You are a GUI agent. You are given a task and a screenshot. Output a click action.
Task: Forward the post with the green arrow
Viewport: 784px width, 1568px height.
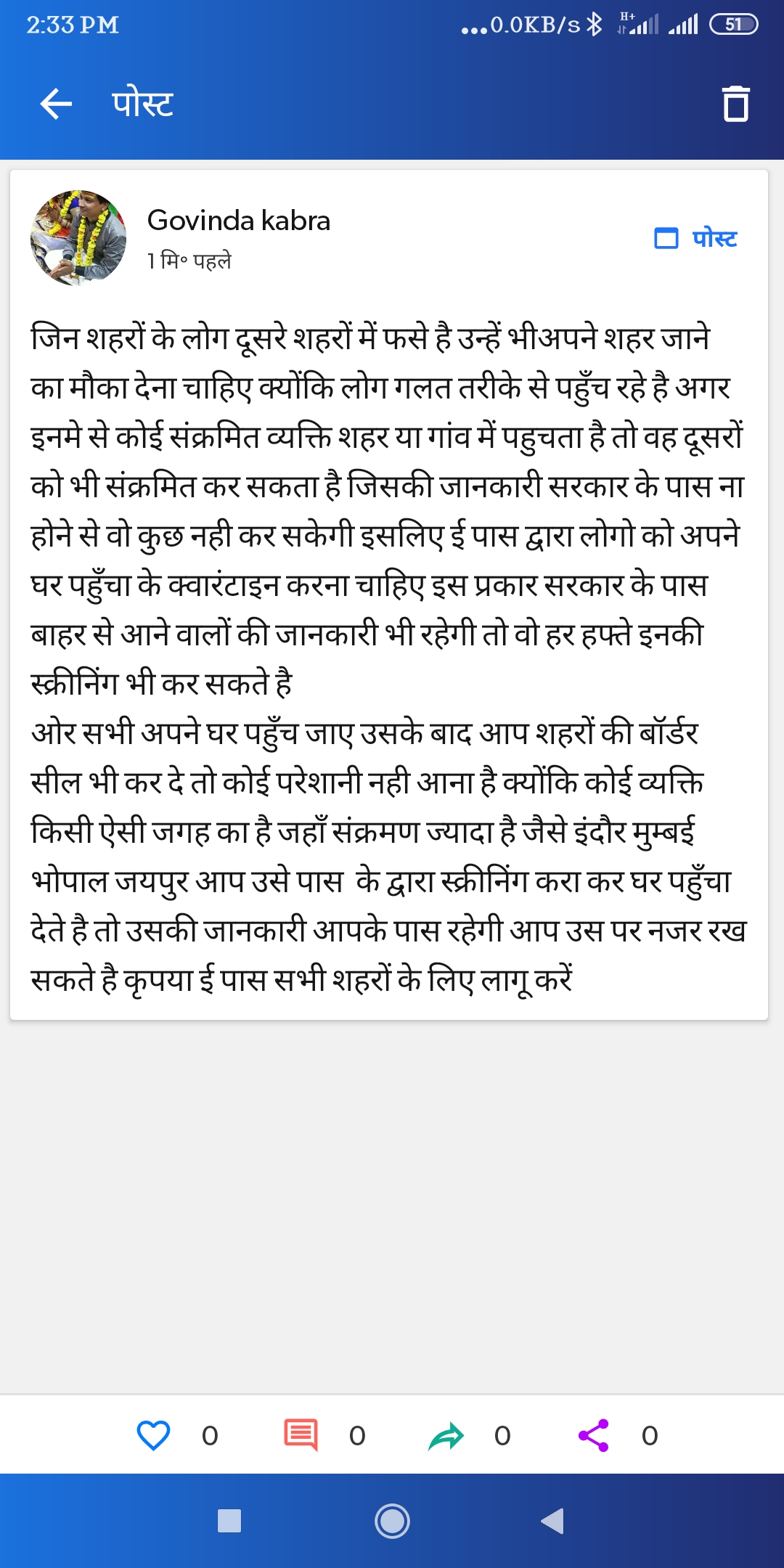[446, 1435]
